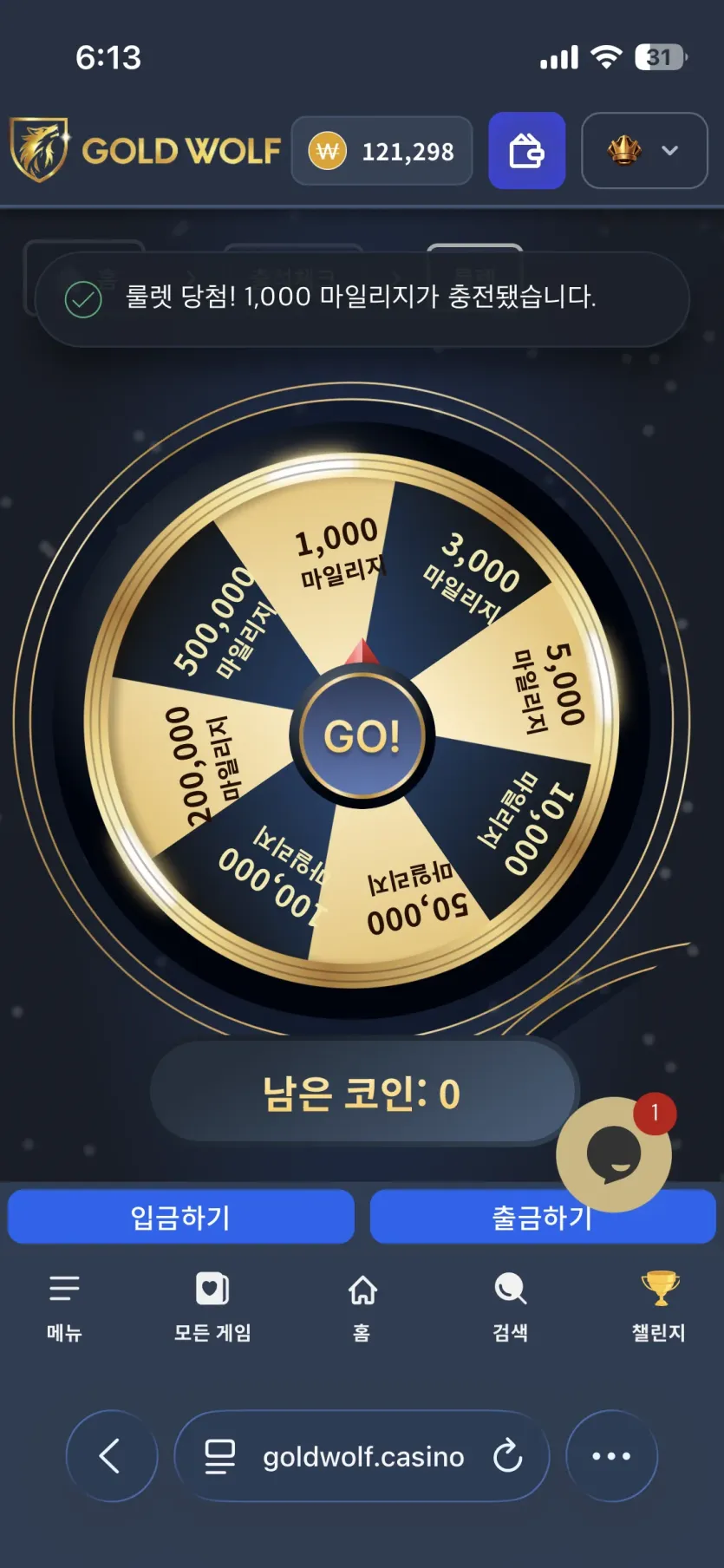
Task: Go back in the browser
Action: [x=112, y=1456]
